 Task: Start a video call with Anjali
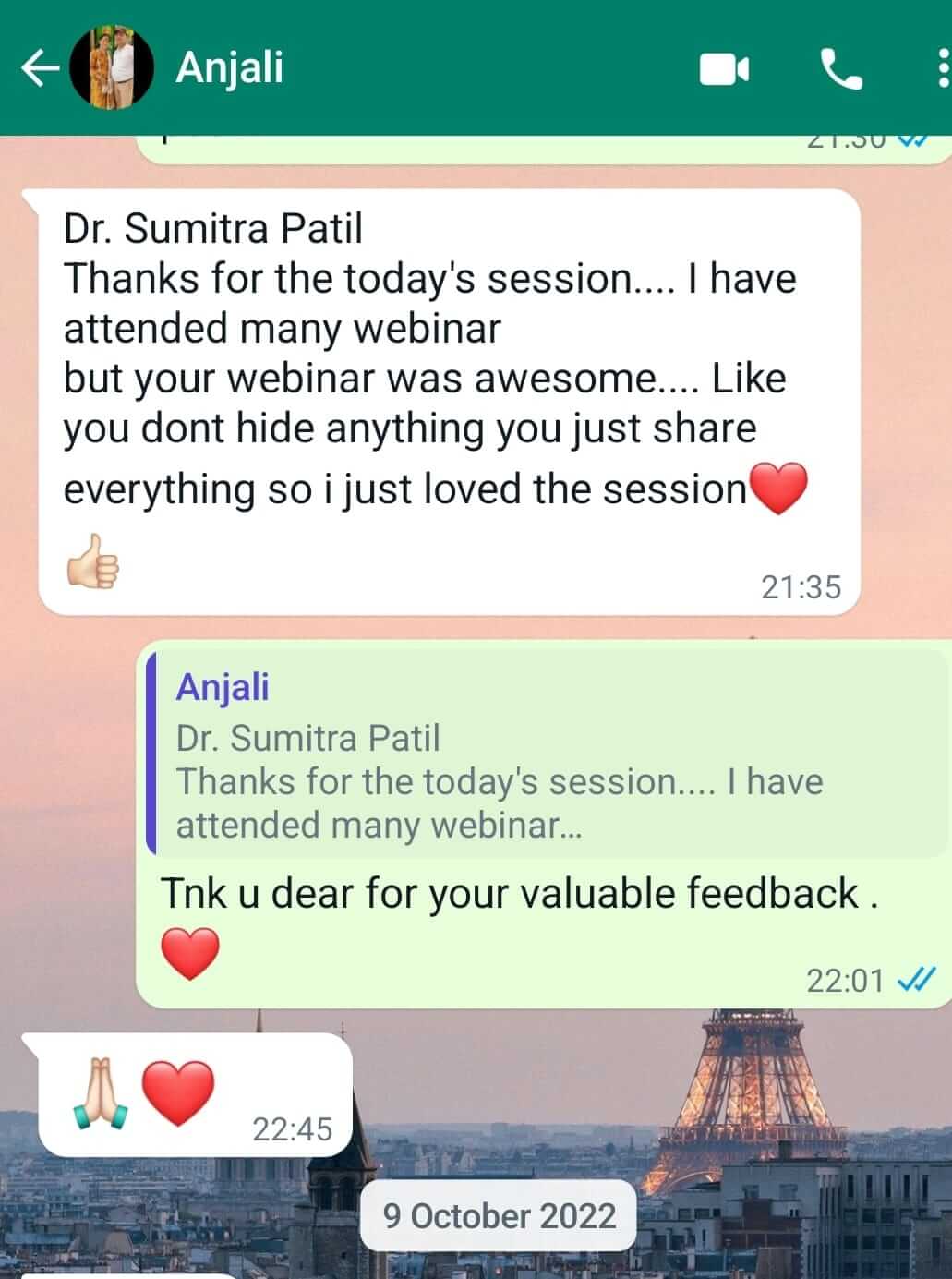(x=724, y=69)
